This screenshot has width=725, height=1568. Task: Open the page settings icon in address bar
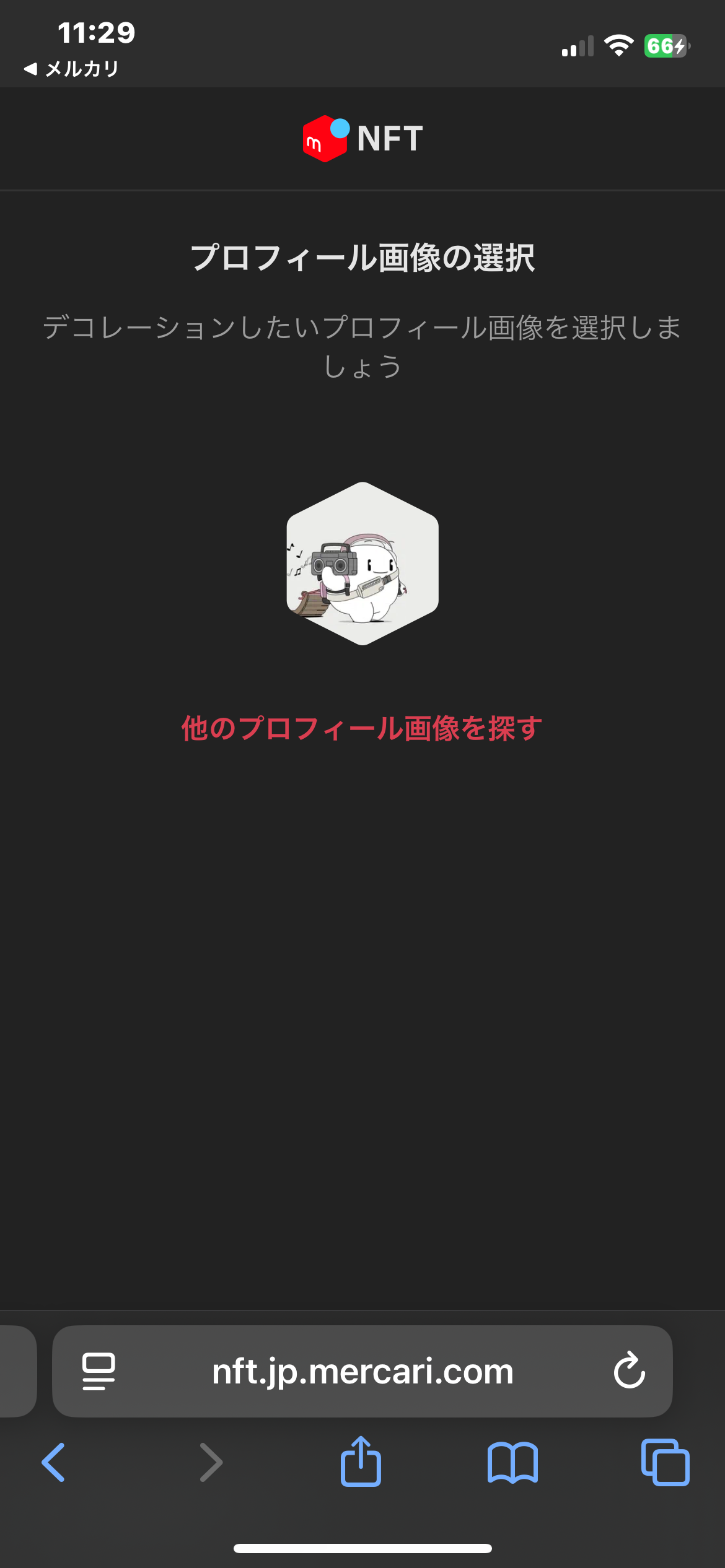[99, 1371]
